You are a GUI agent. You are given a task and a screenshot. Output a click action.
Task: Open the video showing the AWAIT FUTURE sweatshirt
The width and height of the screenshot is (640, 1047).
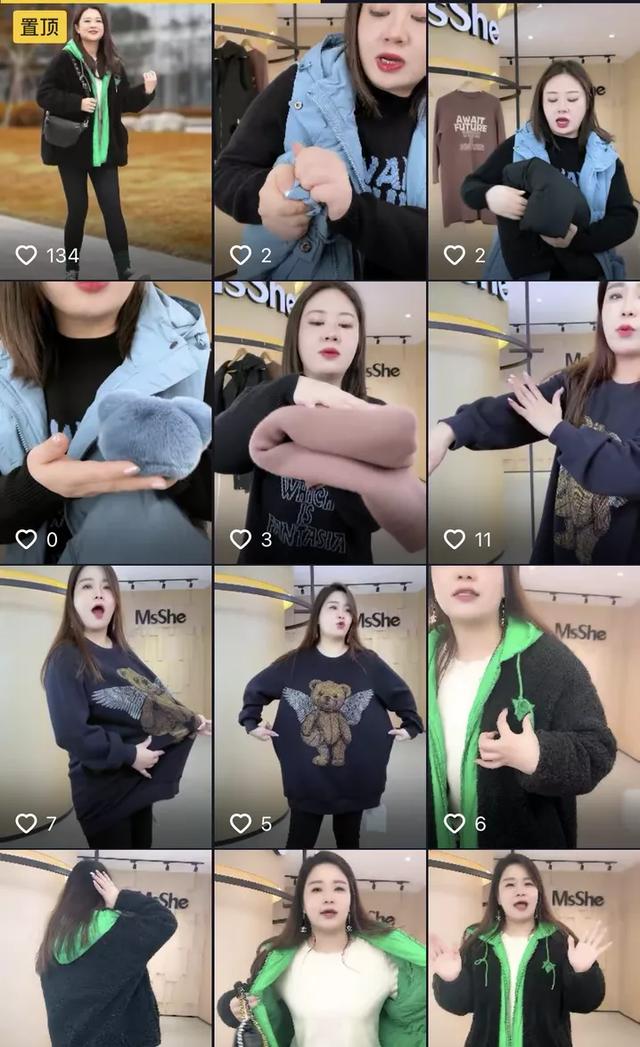pyautogui.click(x=533, y=140)
